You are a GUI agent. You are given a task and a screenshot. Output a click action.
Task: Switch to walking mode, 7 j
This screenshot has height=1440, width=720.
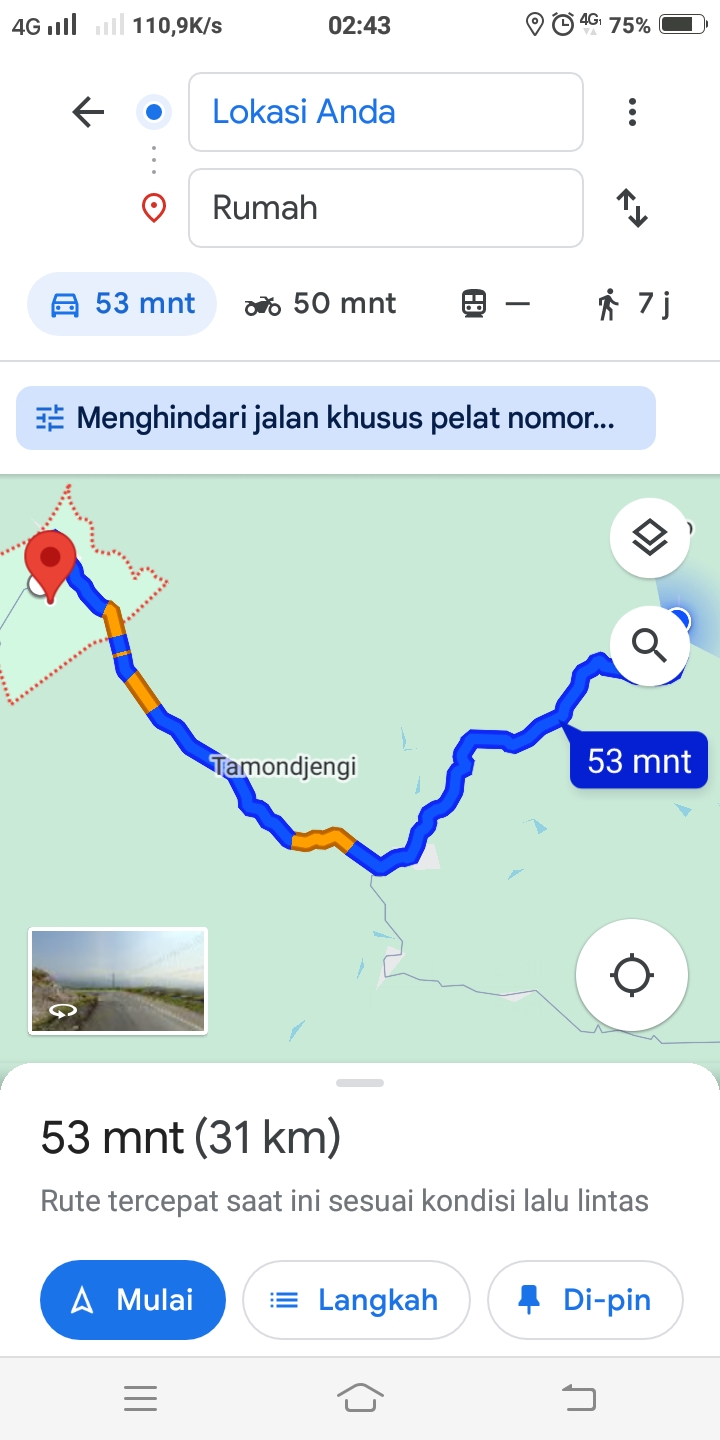[632, 304]
